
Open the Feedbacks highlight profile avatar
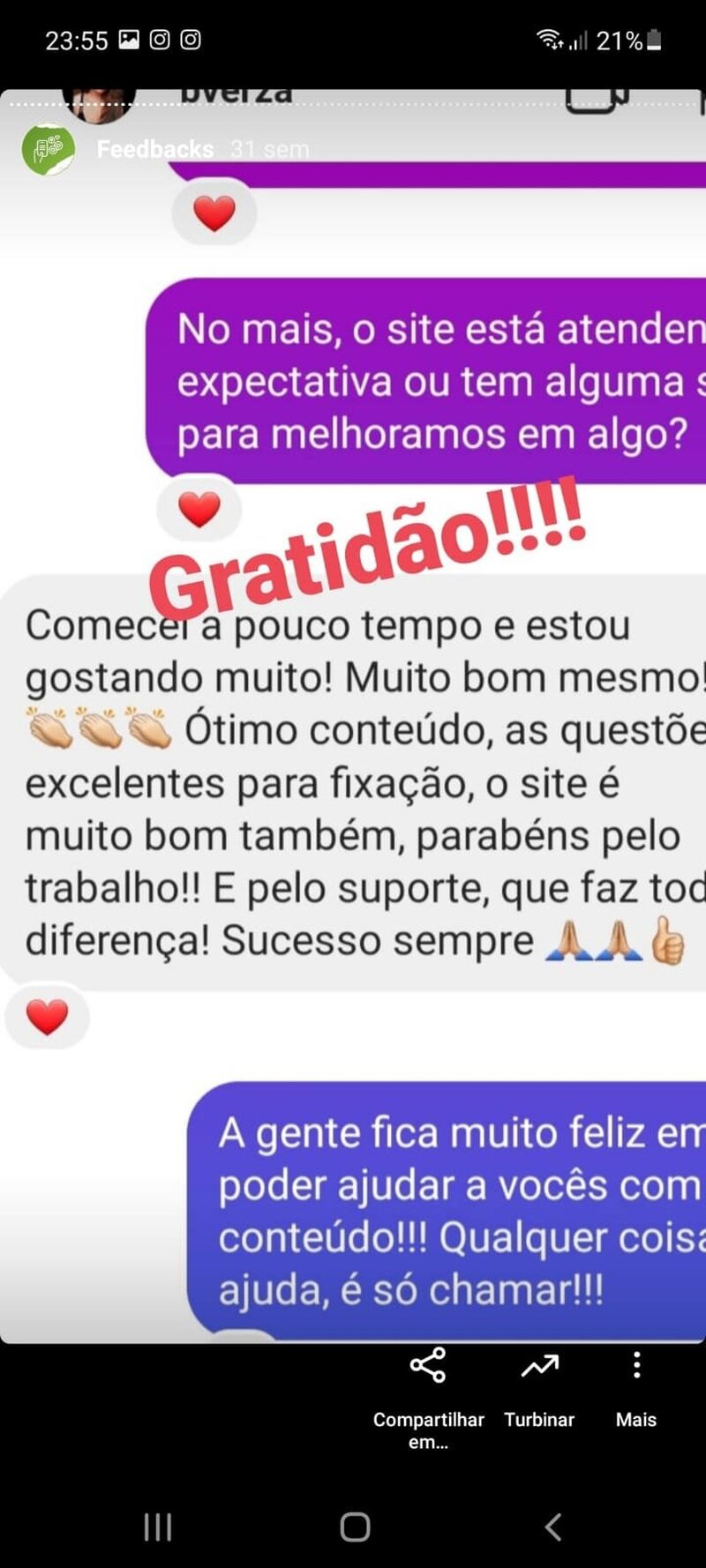pos(49,149)
